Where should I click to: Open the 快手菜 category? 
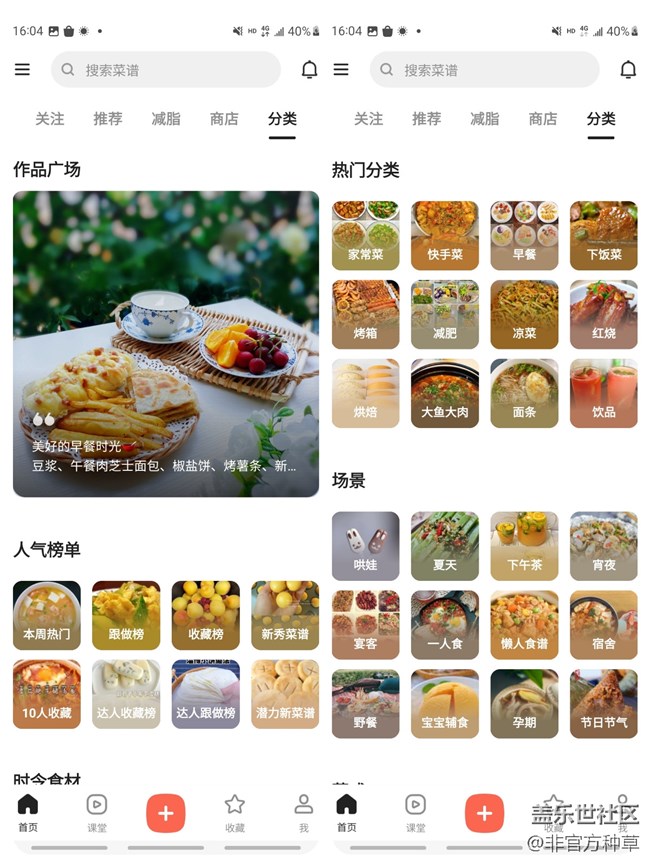pyautogui.click(x=445, y=235)
